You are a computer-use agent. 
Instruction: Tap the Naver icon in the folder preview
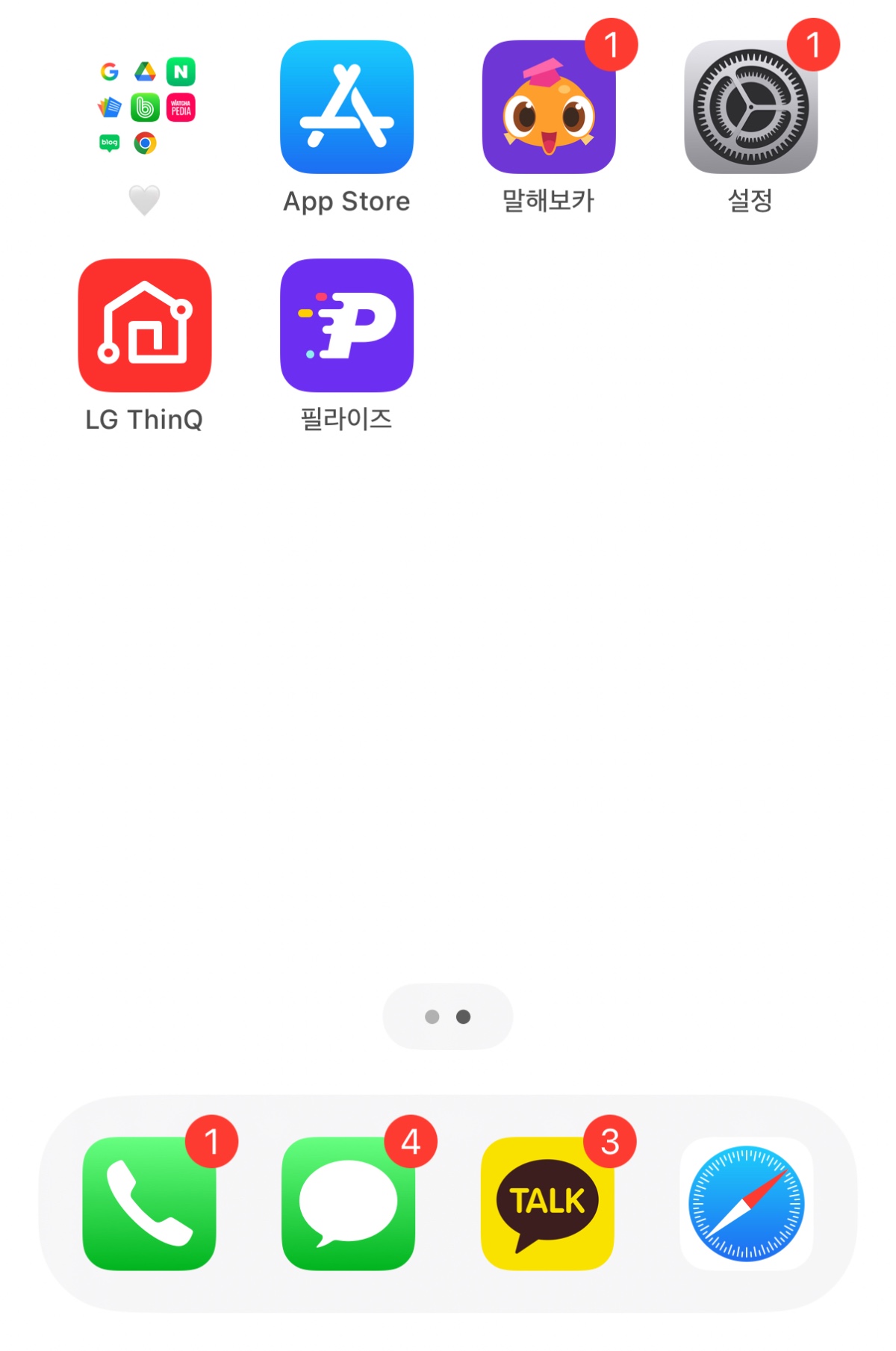tap(181, 72)
